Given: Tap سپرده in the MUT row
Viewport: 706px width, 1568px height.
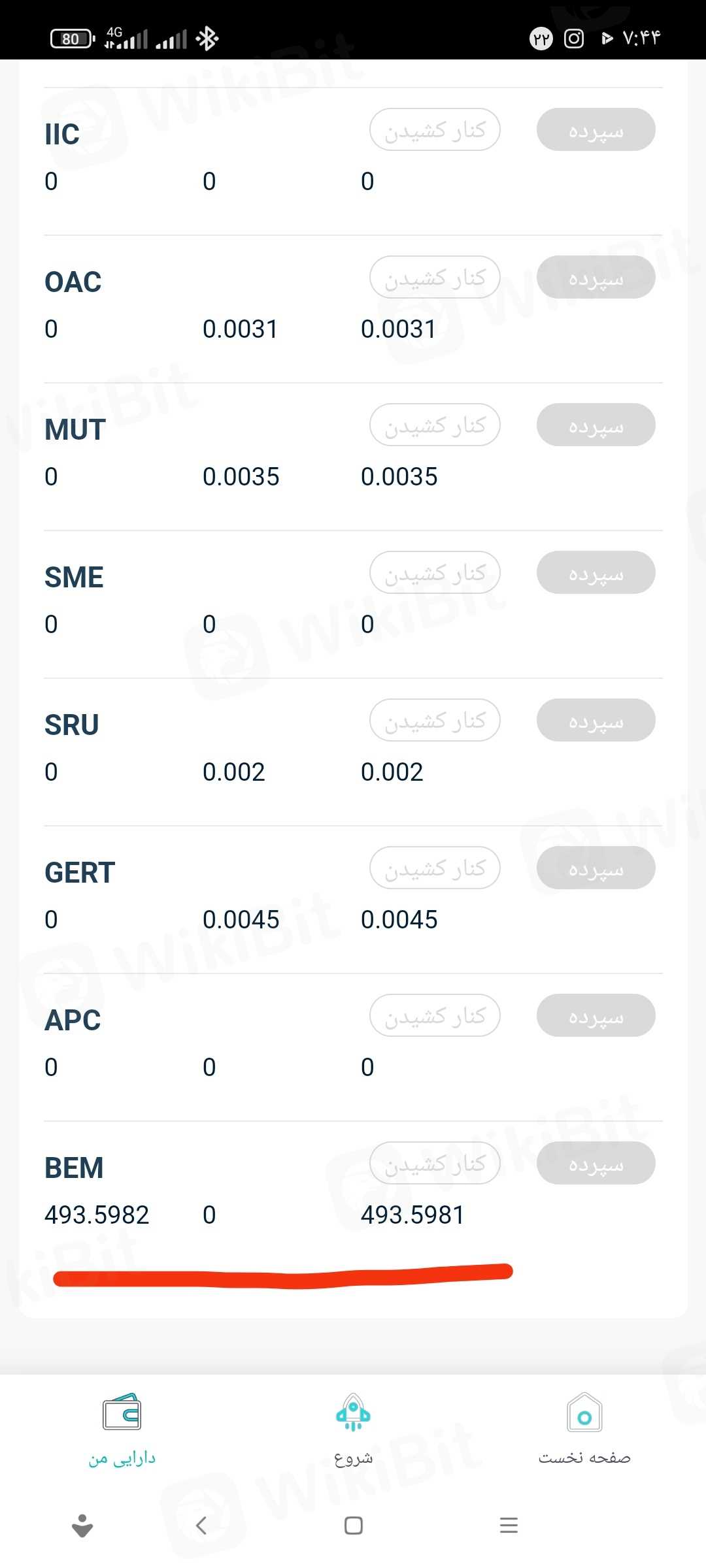Looking at the screenshot, I should click(x=596, y=425).
